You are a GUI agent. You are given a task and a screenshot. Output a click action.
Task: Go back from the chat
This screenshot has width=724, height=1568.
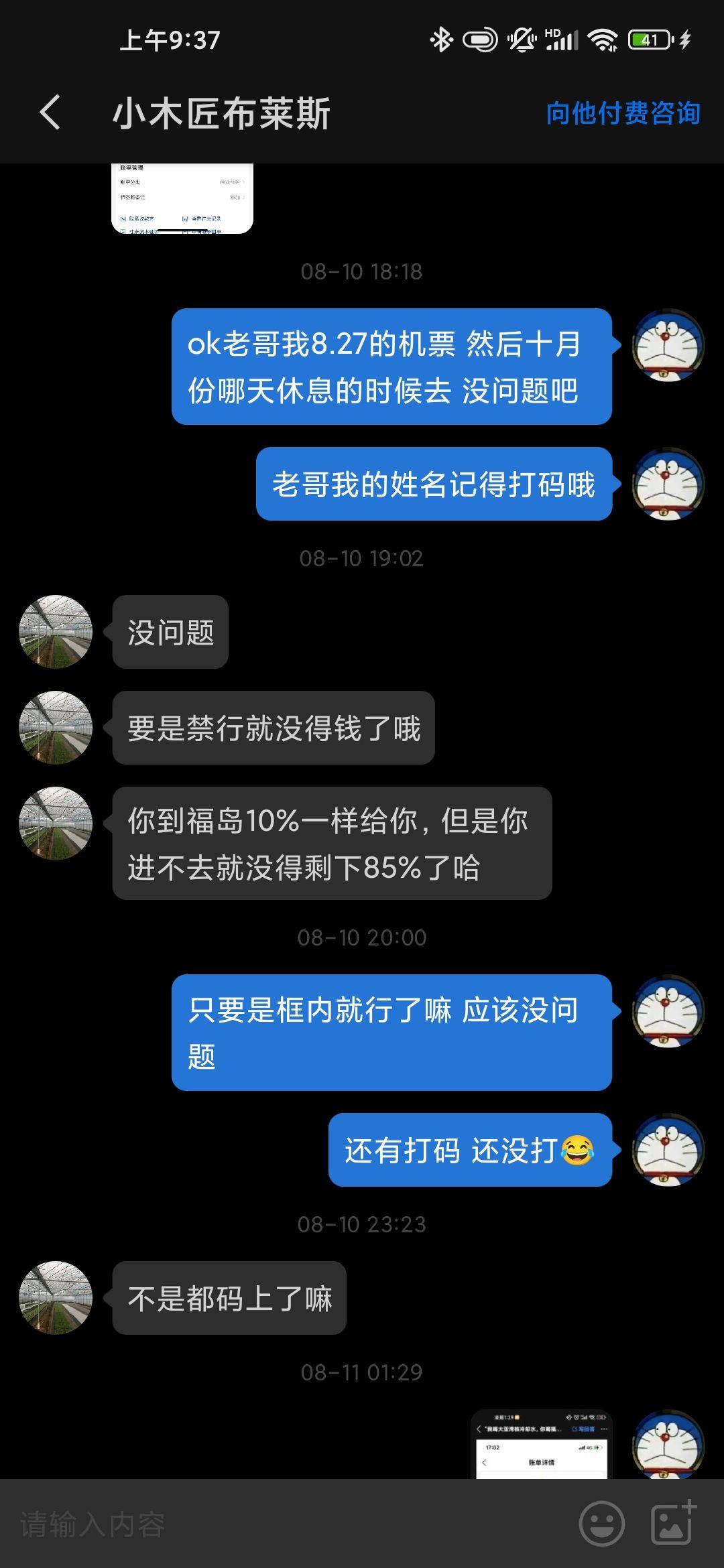(50, 113)
